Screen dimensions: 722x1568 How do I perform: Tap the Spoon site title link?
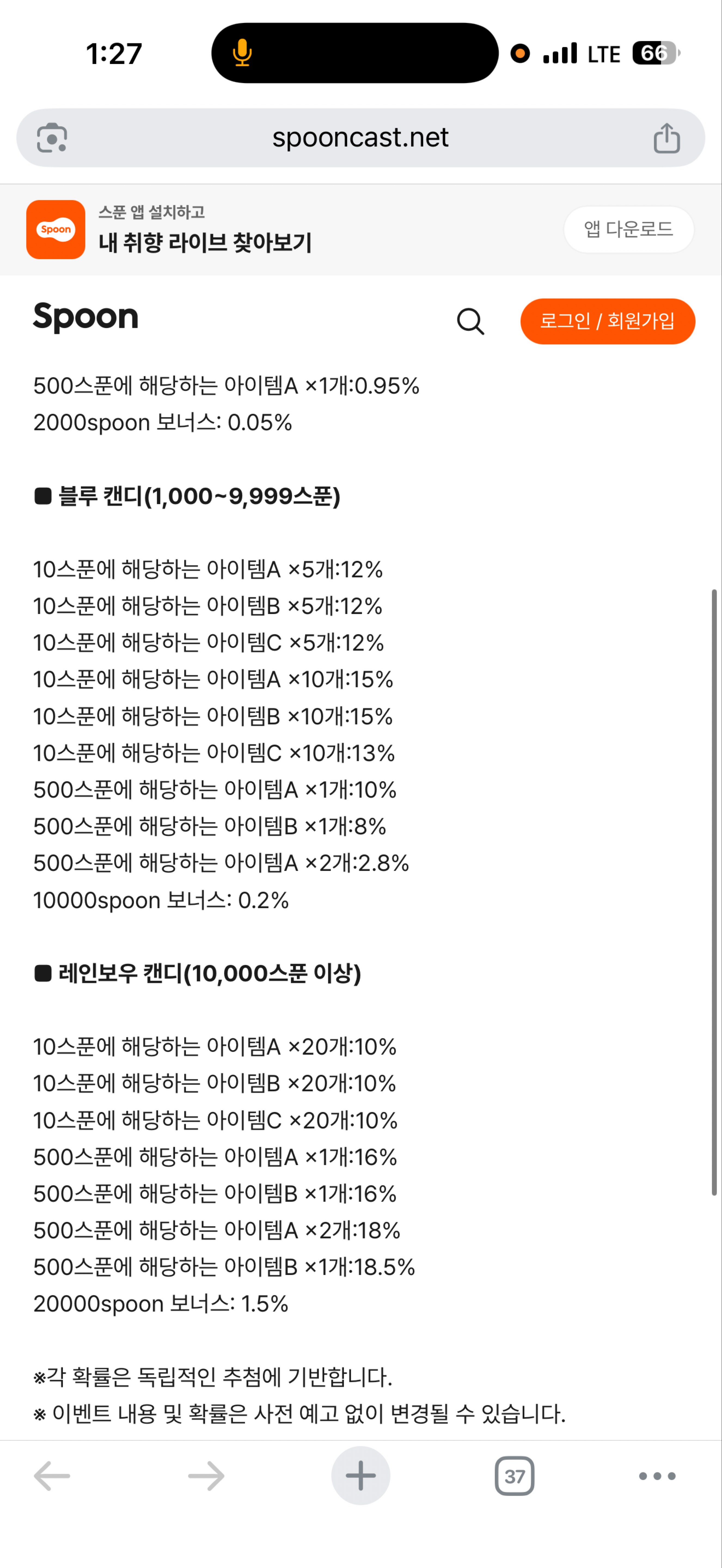click(x=85, y=317)
